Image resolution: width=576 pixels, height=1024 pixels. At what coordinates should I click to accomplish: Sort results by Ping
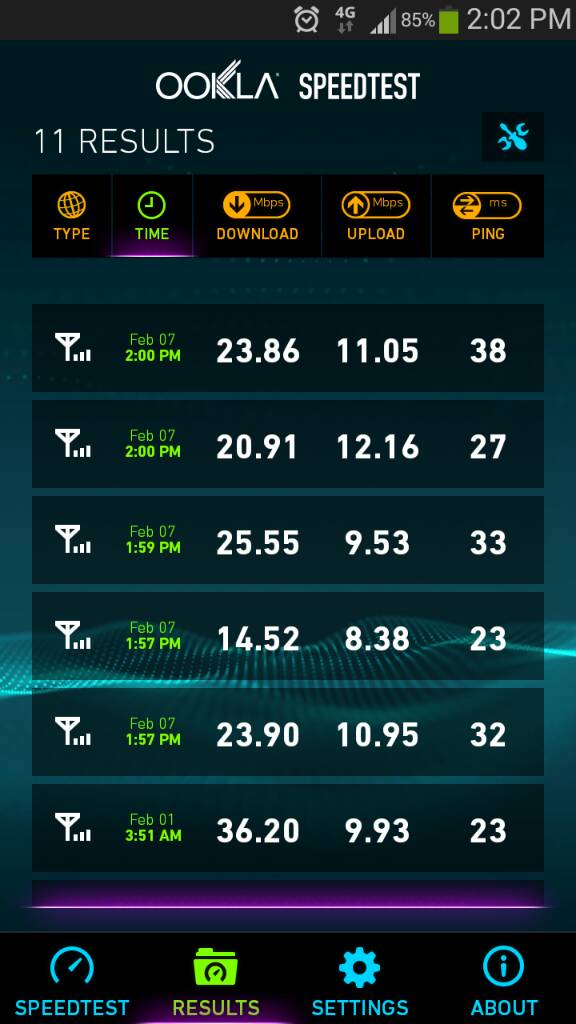pyautogui.click(x=488, y=216)
